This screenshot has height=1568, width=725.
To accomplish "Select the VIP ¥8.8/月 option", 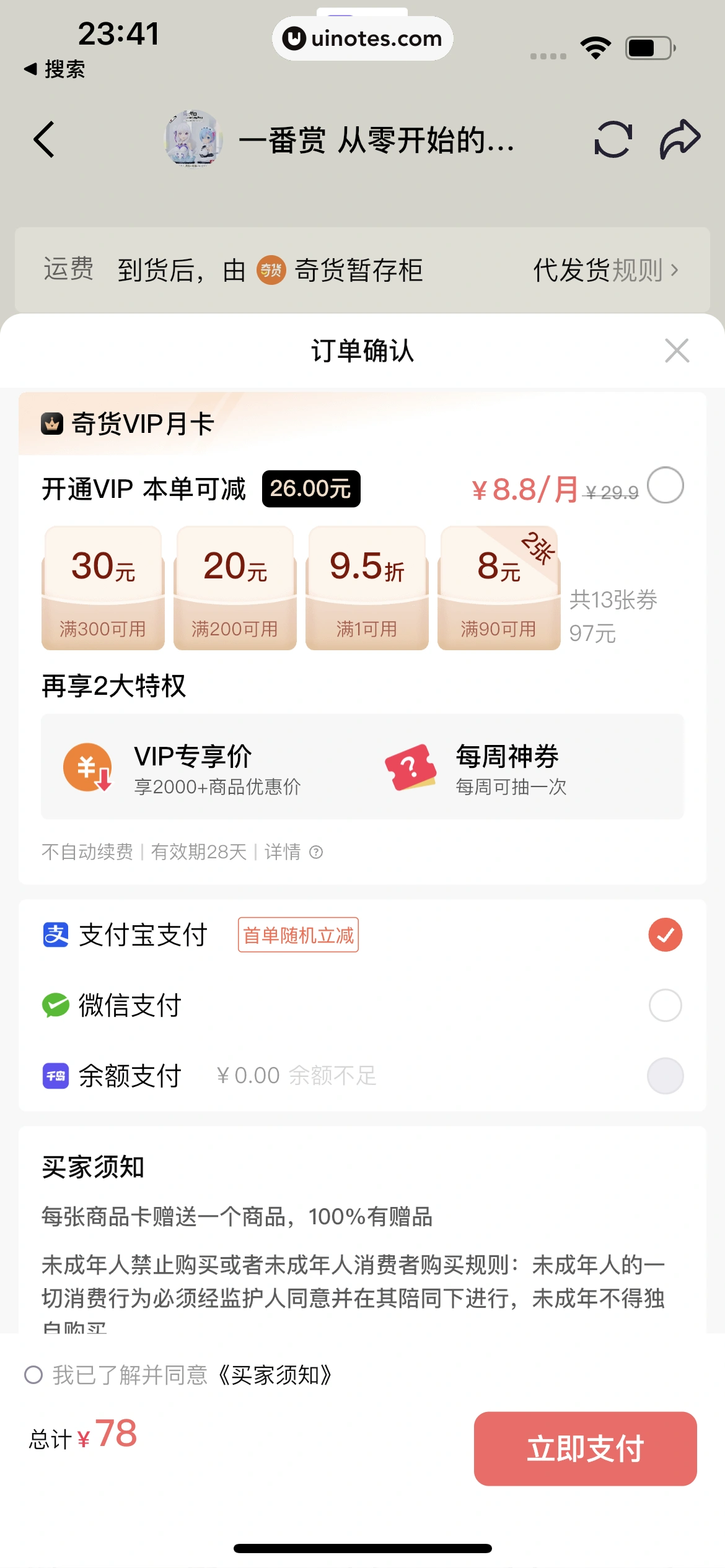I will click(x=665, y=486).
